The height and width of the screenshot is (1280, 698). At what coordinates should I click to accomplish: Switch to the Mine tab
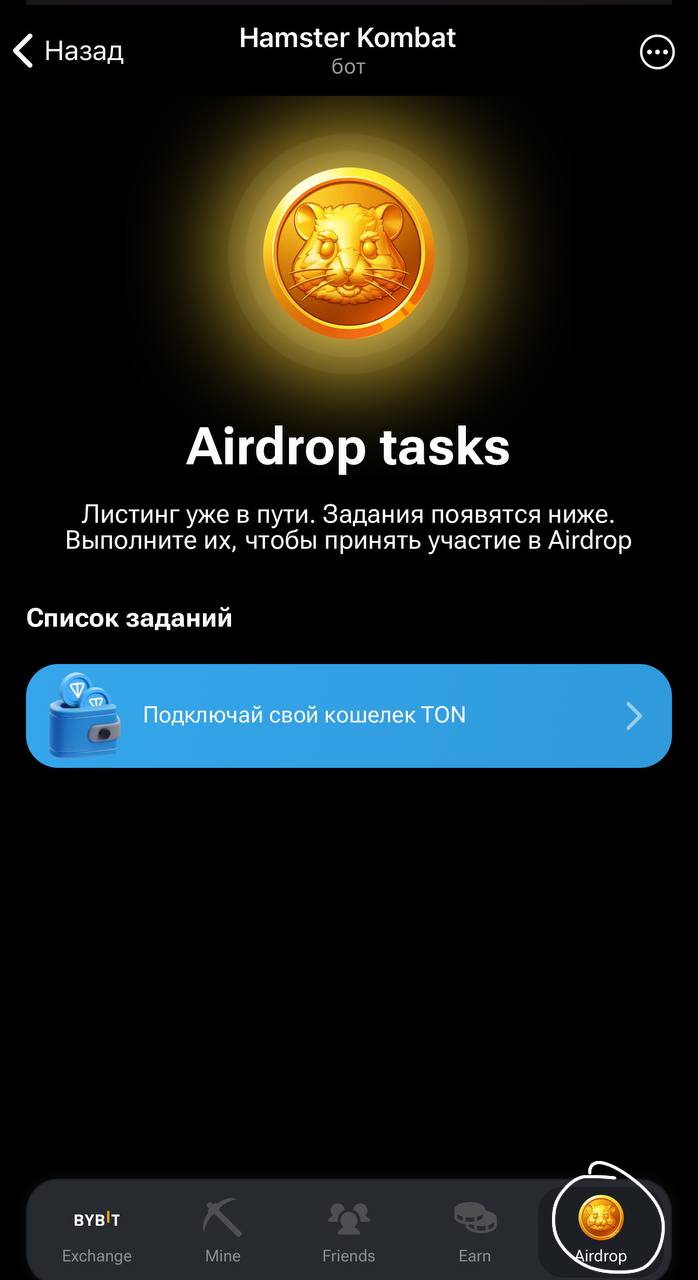tap(223, 1233)
